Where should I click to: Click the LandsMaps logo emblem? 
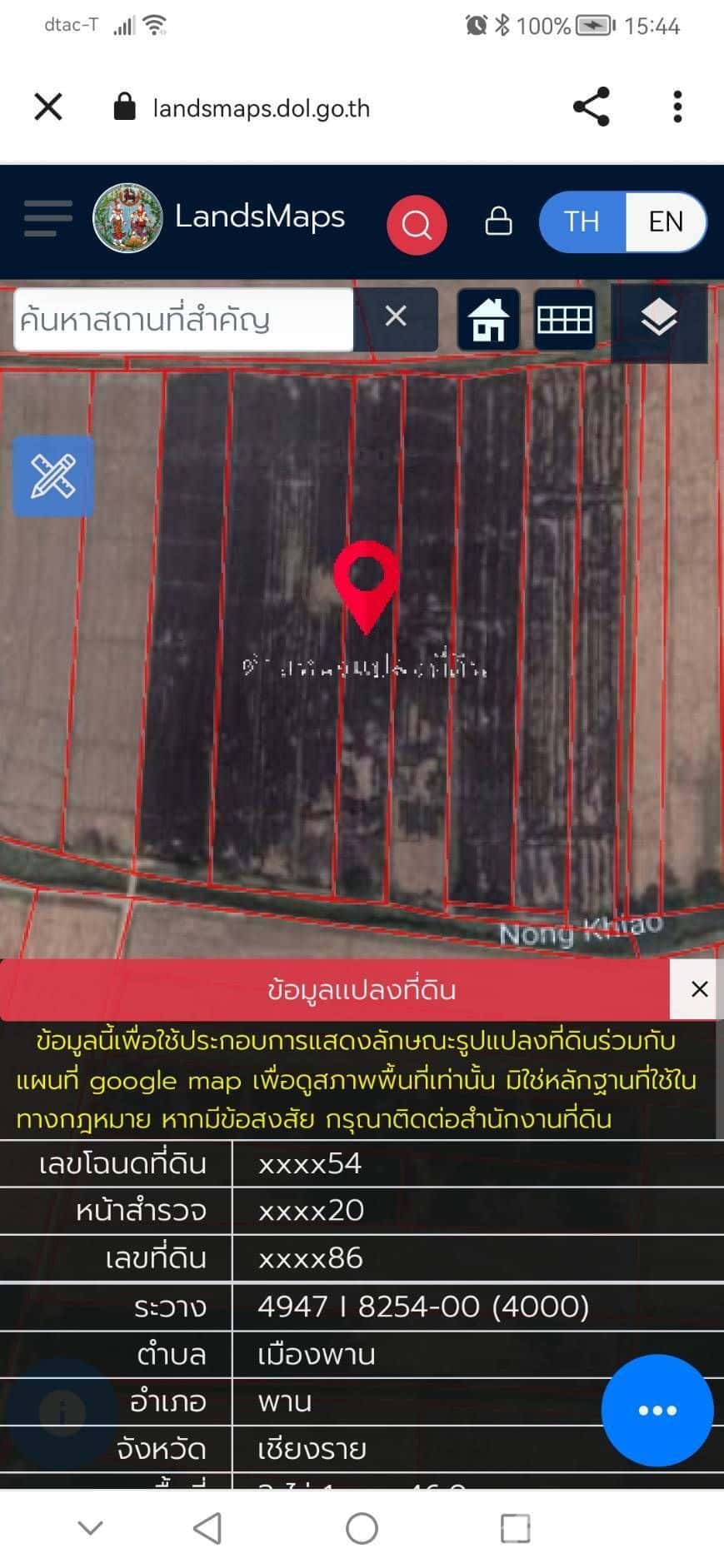click(127, 218)
